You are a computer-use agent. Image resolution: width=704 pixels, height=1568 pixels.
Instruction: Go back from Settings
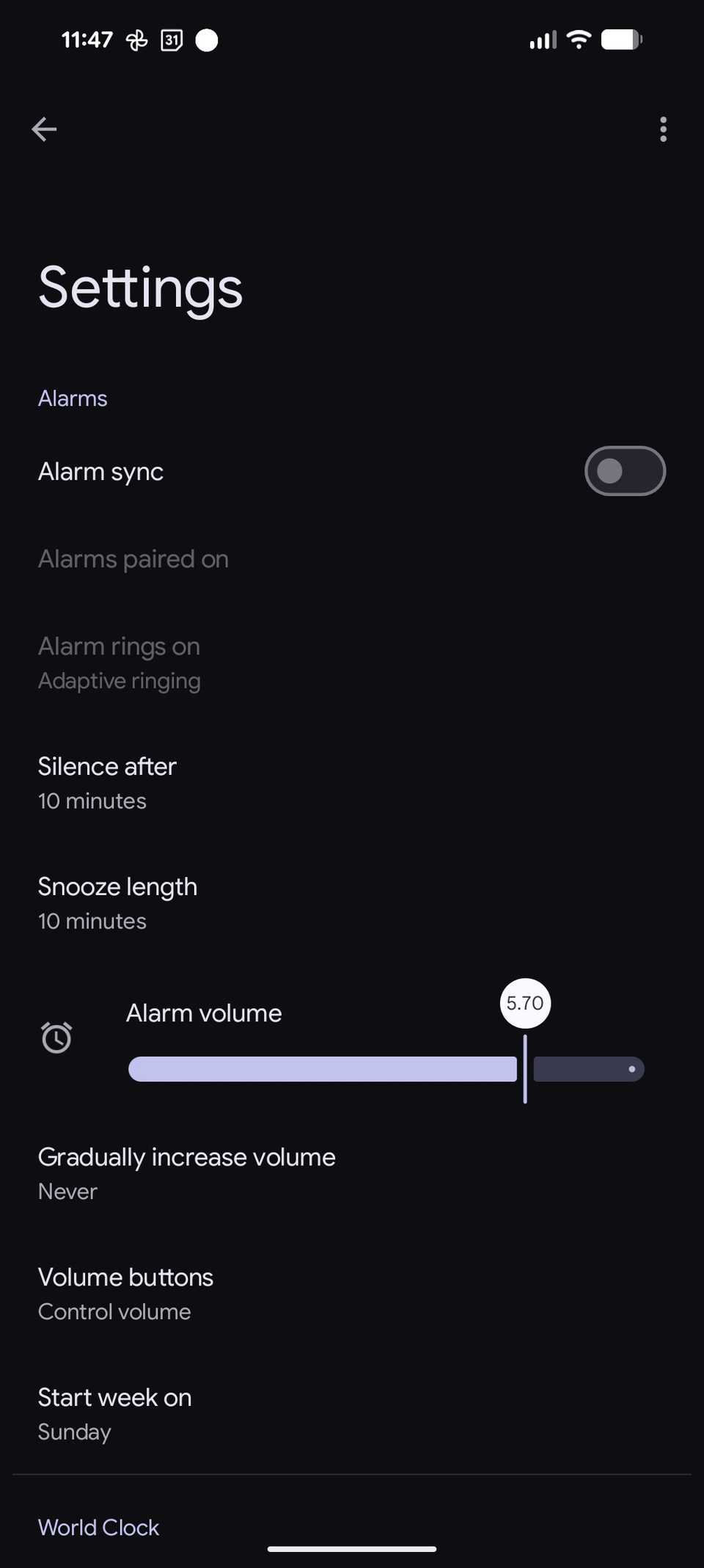point(44,129)
